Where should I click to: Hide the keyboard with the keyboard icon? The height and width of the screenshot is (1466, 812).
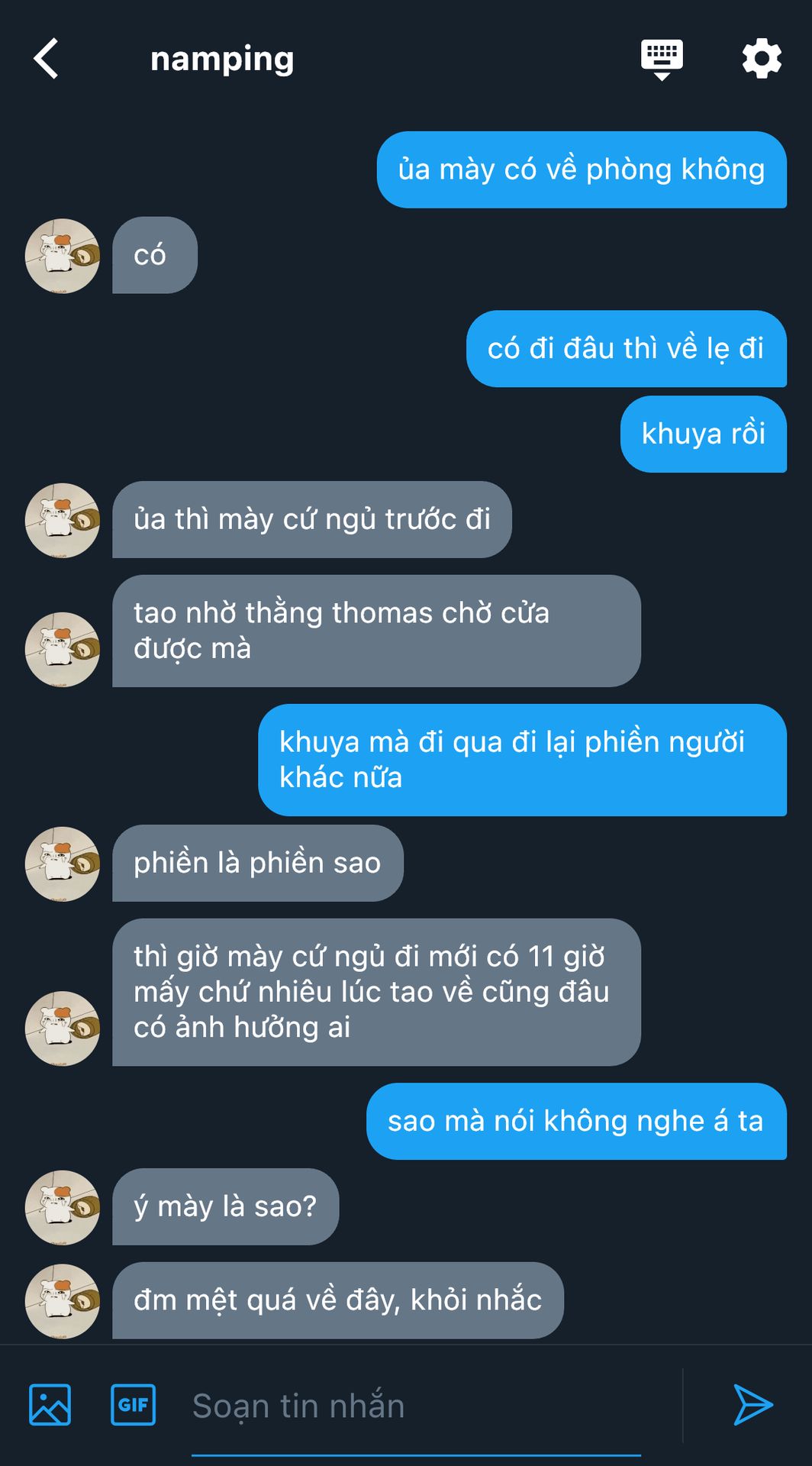pos(662,59)
